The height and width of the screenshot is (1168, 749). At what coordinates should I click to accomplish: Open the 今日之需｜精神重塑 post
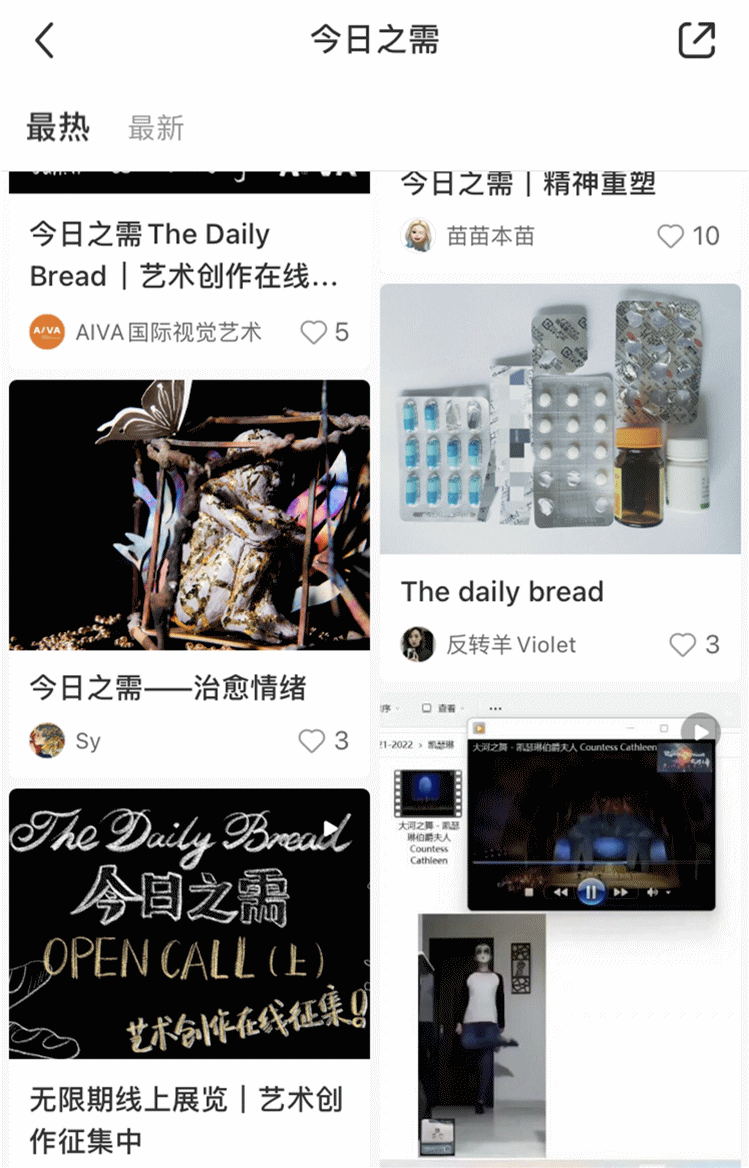[528, 184]
